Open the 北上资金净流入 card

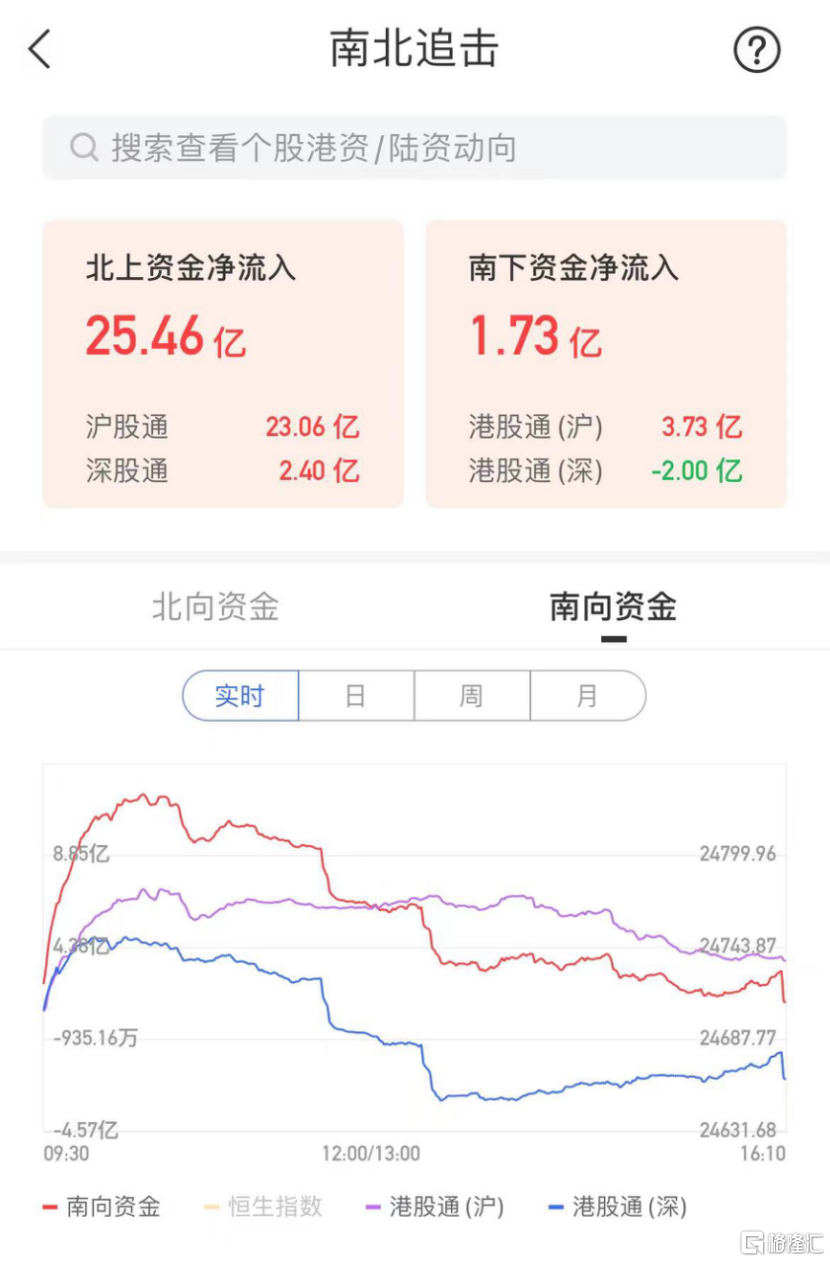pos(223,364)
